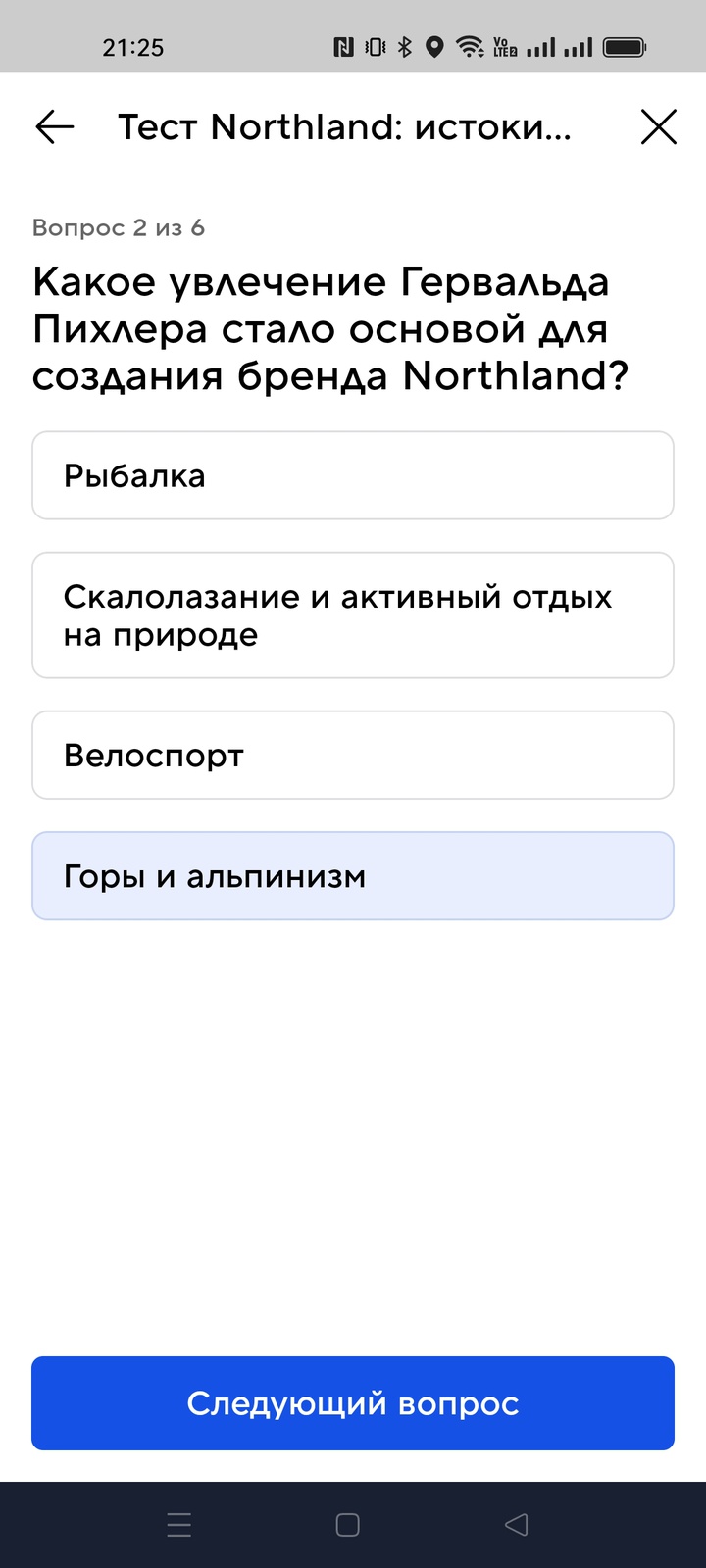The width and height of the screenshot is (706, 1568).
Task: Tap the system back triangle button
Action: (x=516, y=1525)
